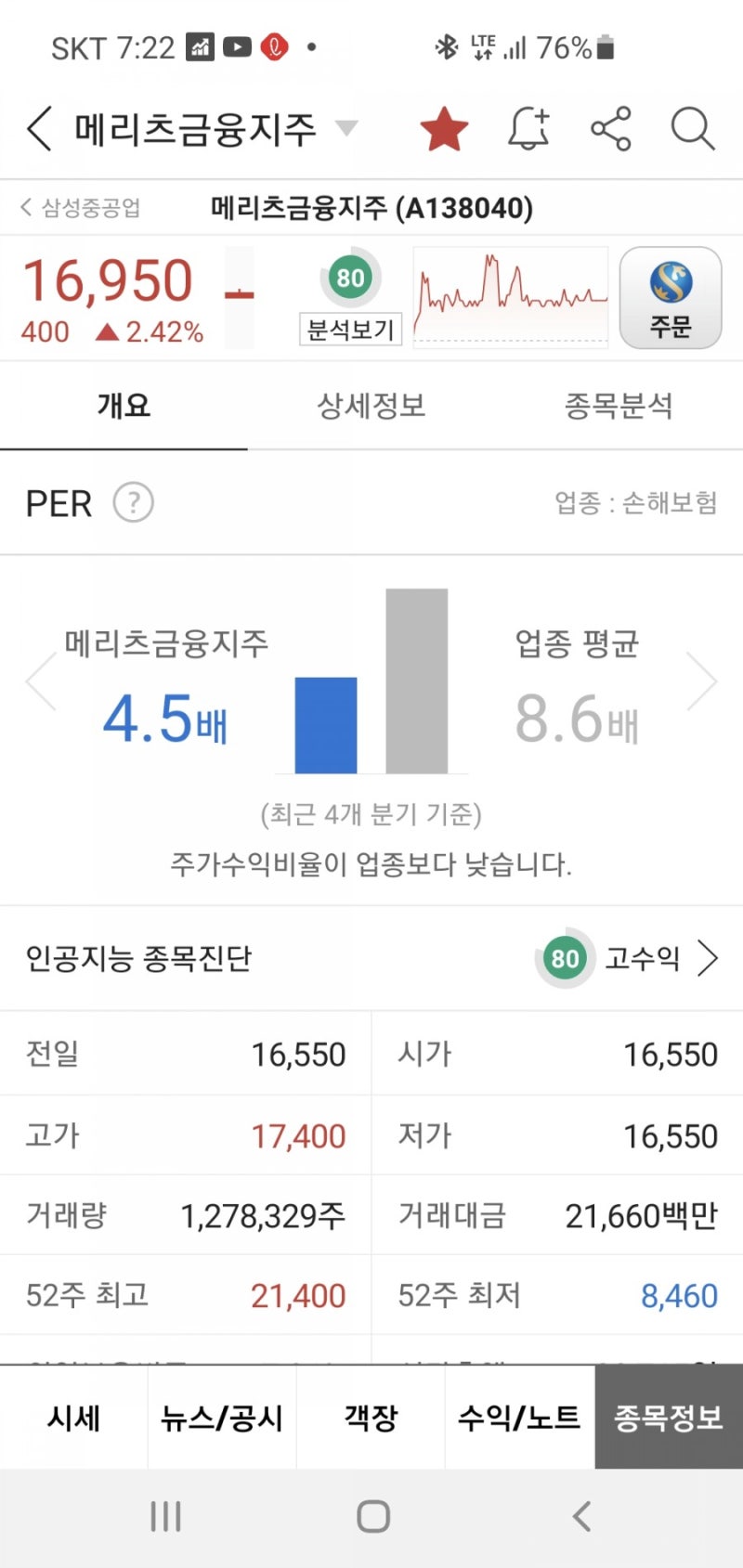Open the stock search icon
The width and height of the screenshot is (743, 1568).
(x=690, y=129)
